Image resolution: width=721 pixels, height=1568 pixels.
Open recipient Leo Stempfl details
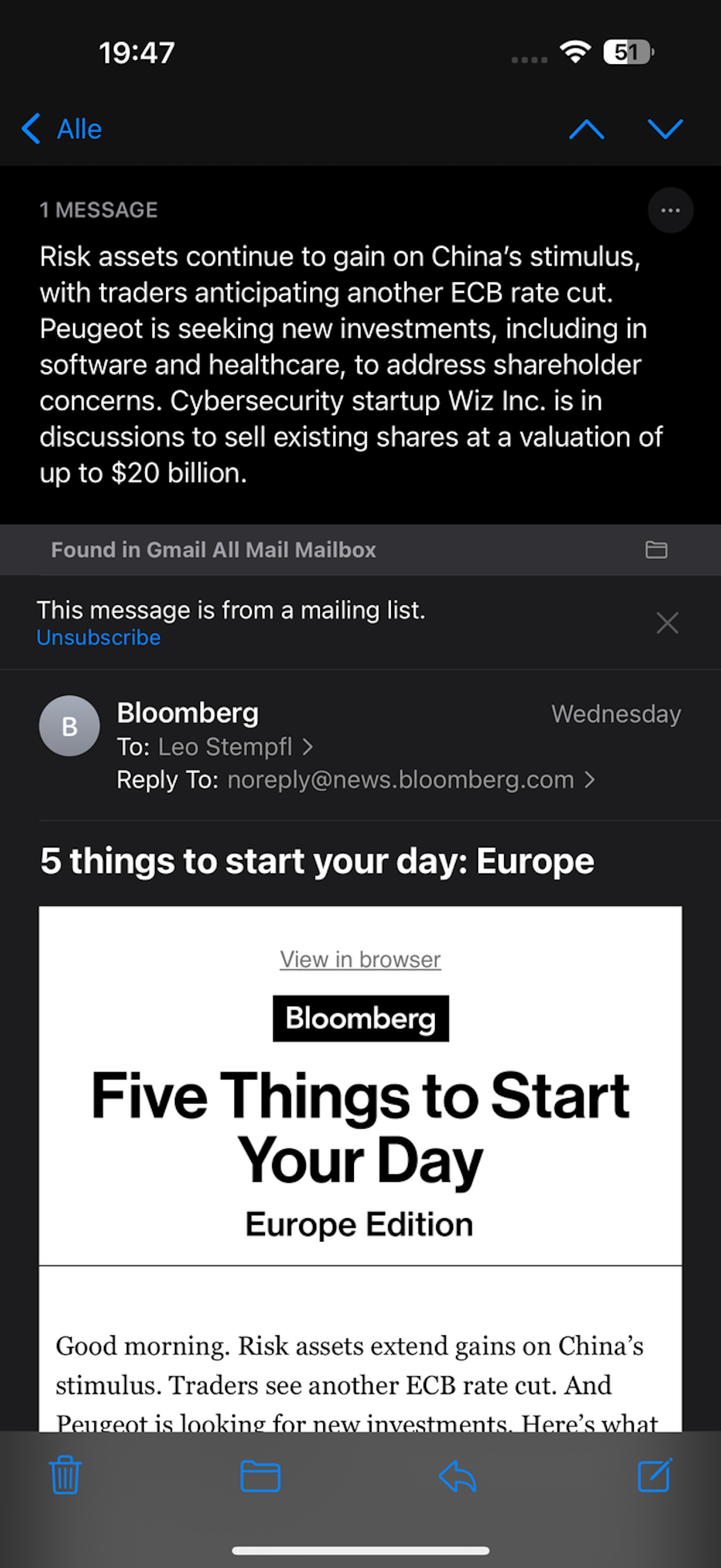pos(225,747)
